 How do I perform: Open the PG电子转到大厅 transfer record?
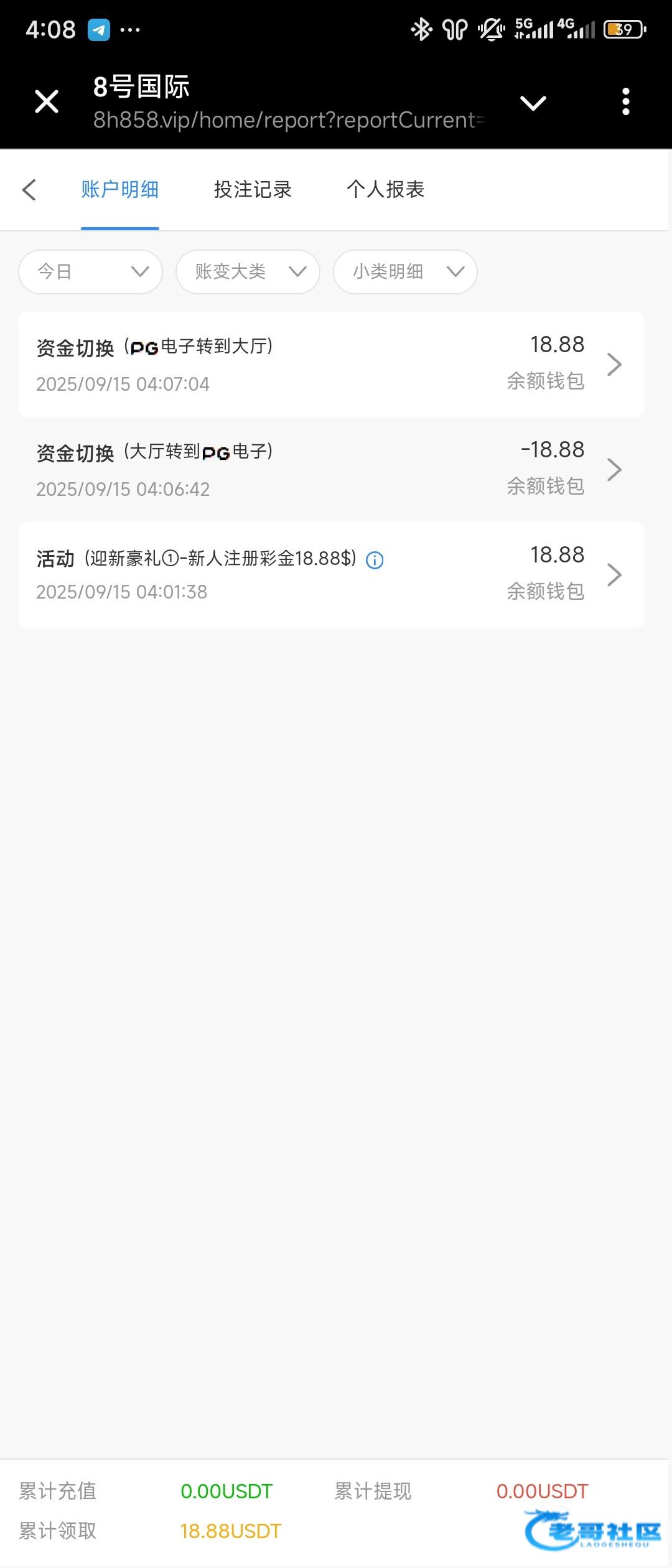331,364
